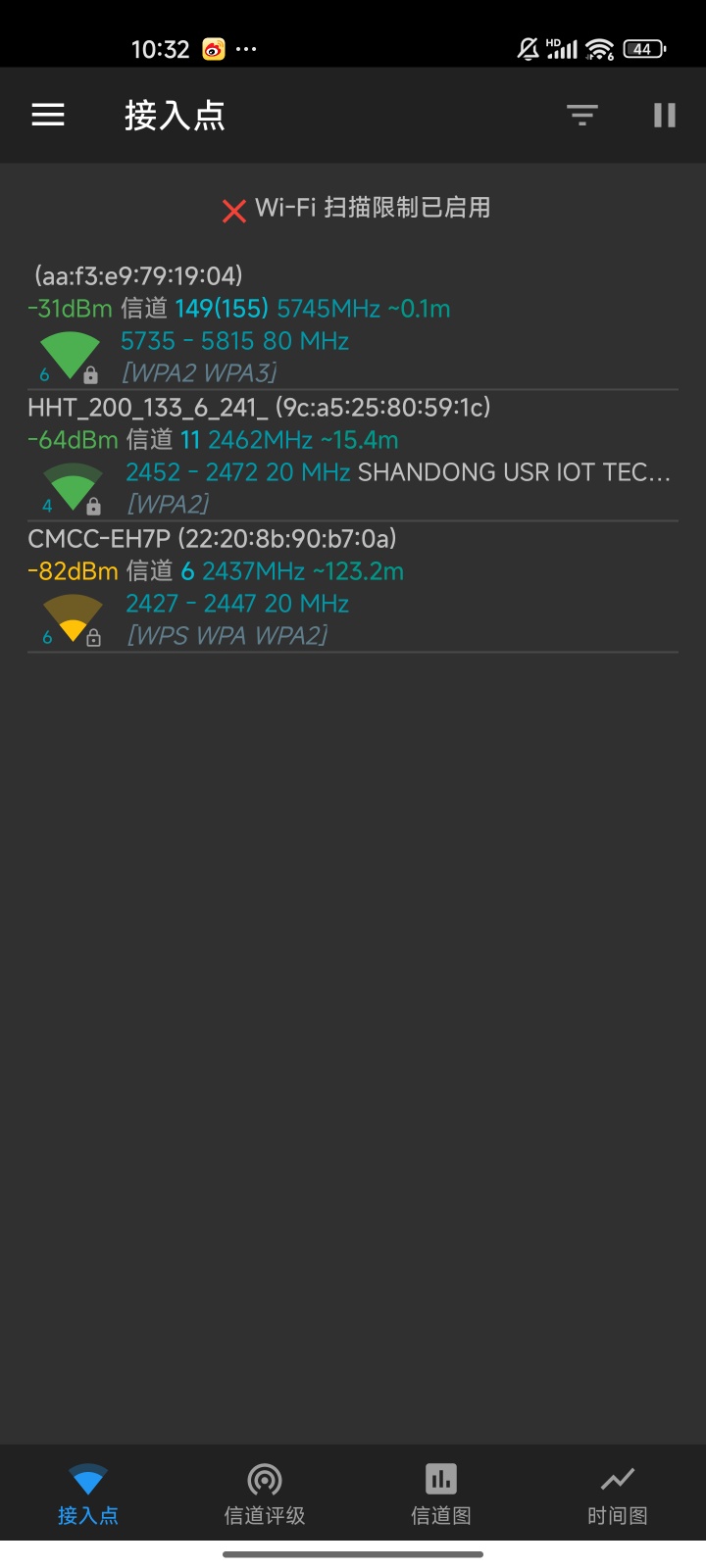Open the navigation drawer menu

(47, 115)
